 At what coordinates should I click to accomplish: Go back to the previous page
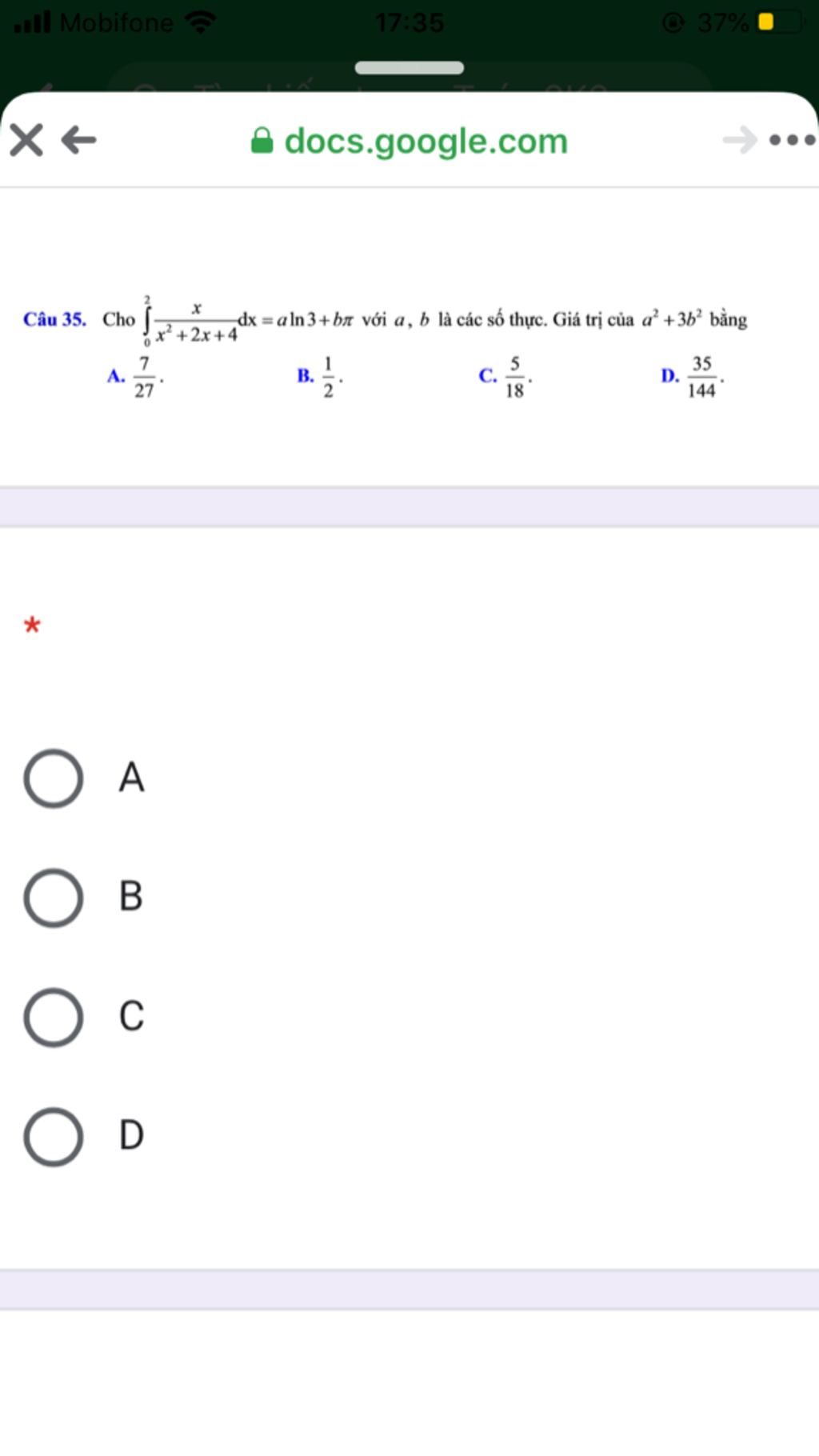point(79,141)
